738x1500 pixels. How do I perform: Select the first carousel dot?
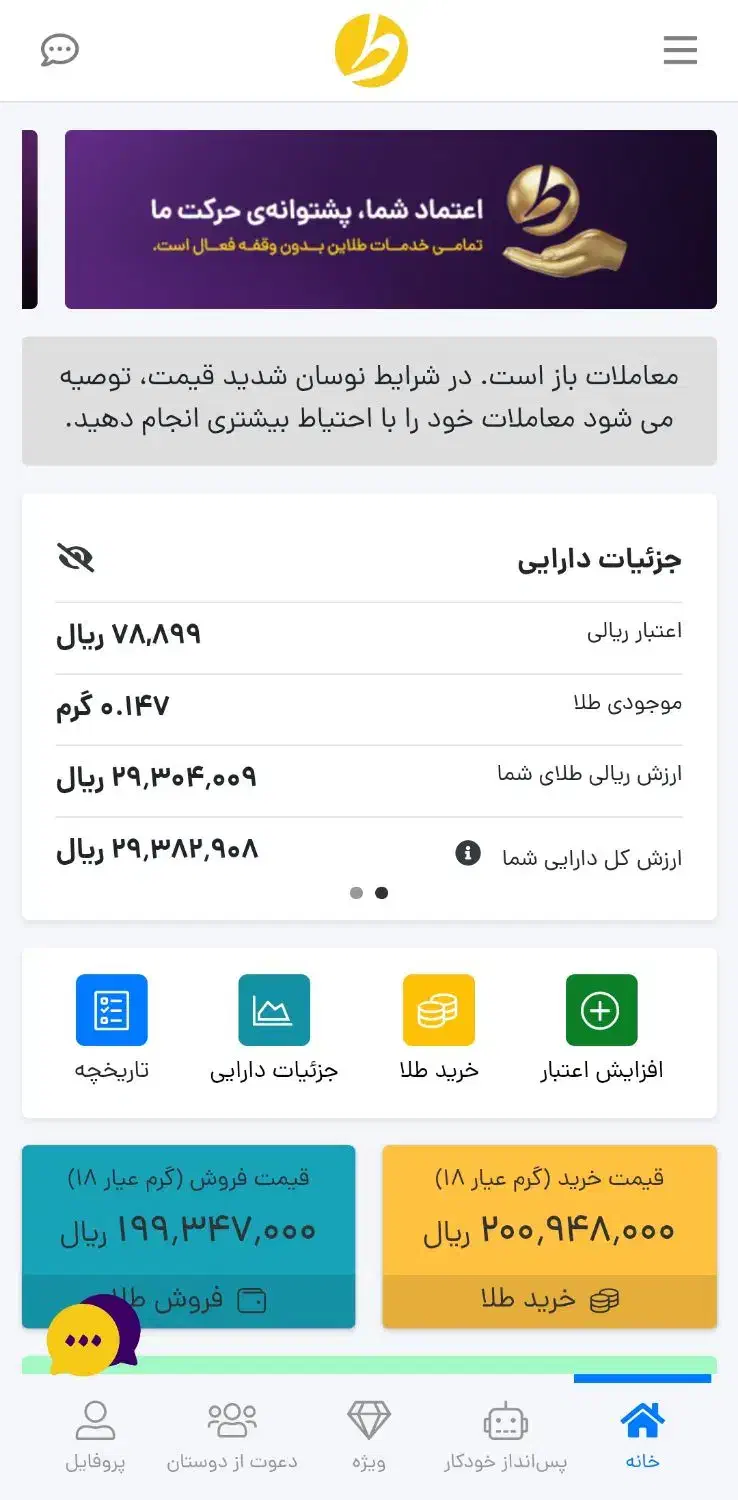pyautogui.click(x=355, y=892)
